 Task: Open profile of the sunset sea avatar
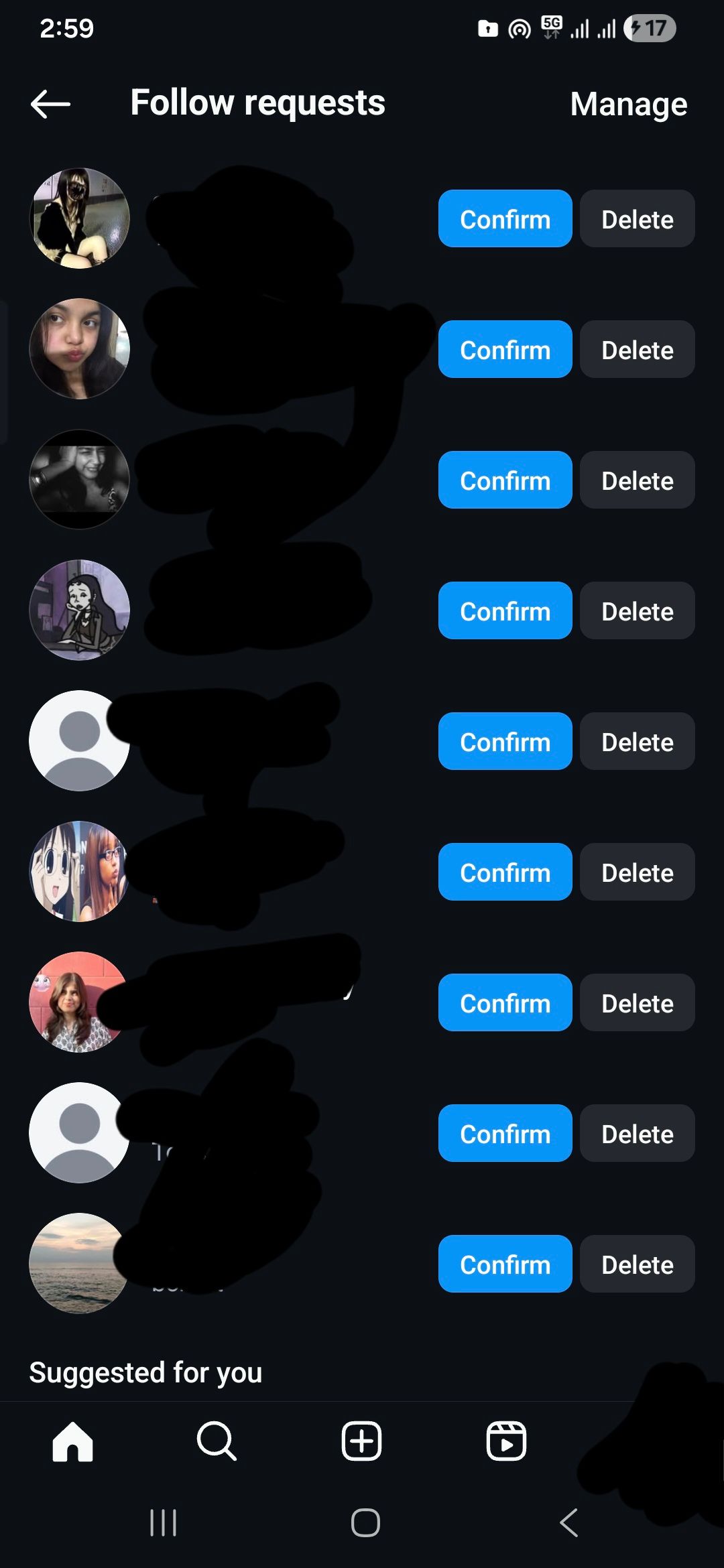pyautogui.click(x=79, y=1264)
